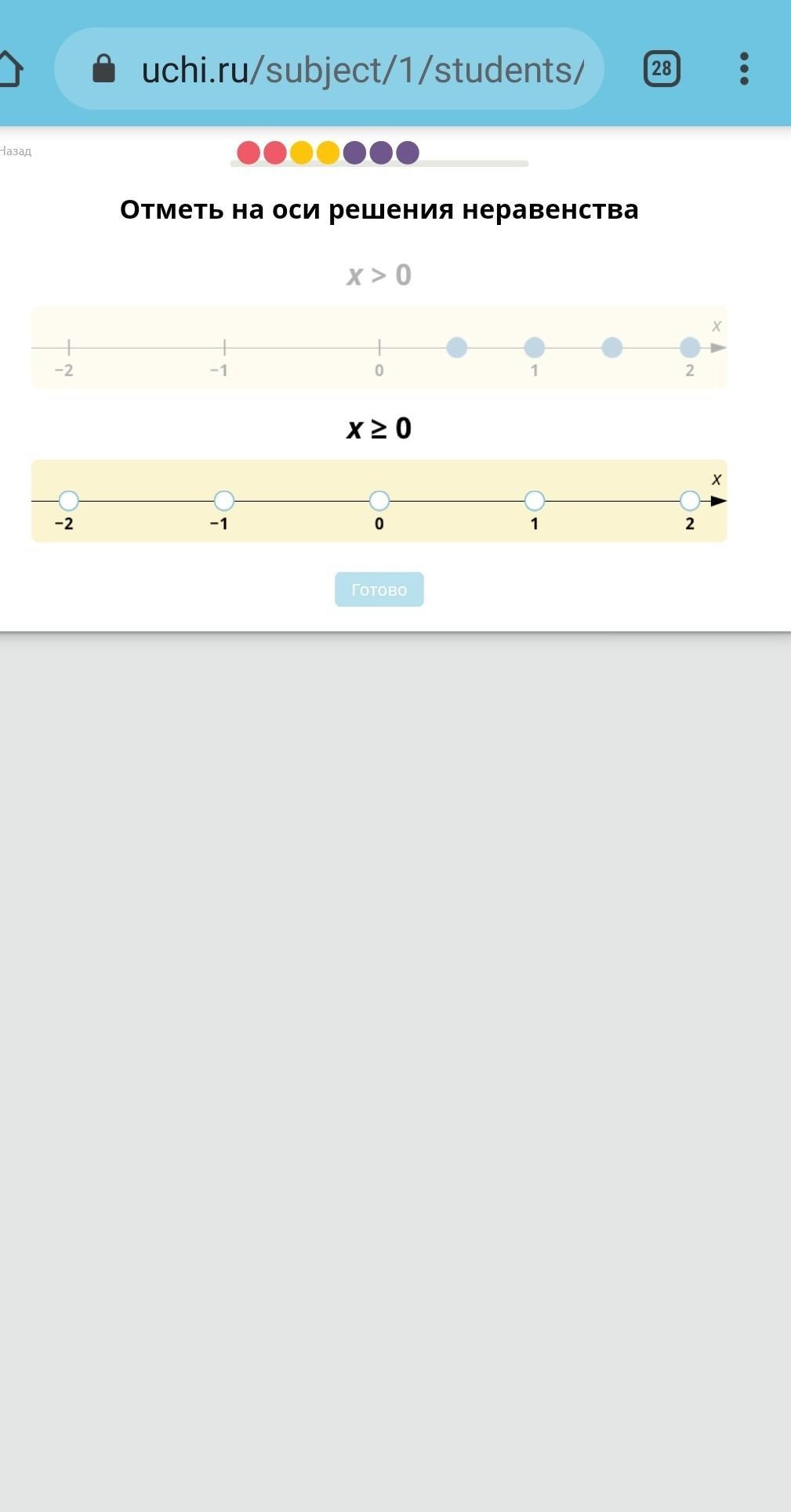The height and width of the screenshot is (1512, 791).
Task: Open the browser overflow menu
Action: point(744,69)
